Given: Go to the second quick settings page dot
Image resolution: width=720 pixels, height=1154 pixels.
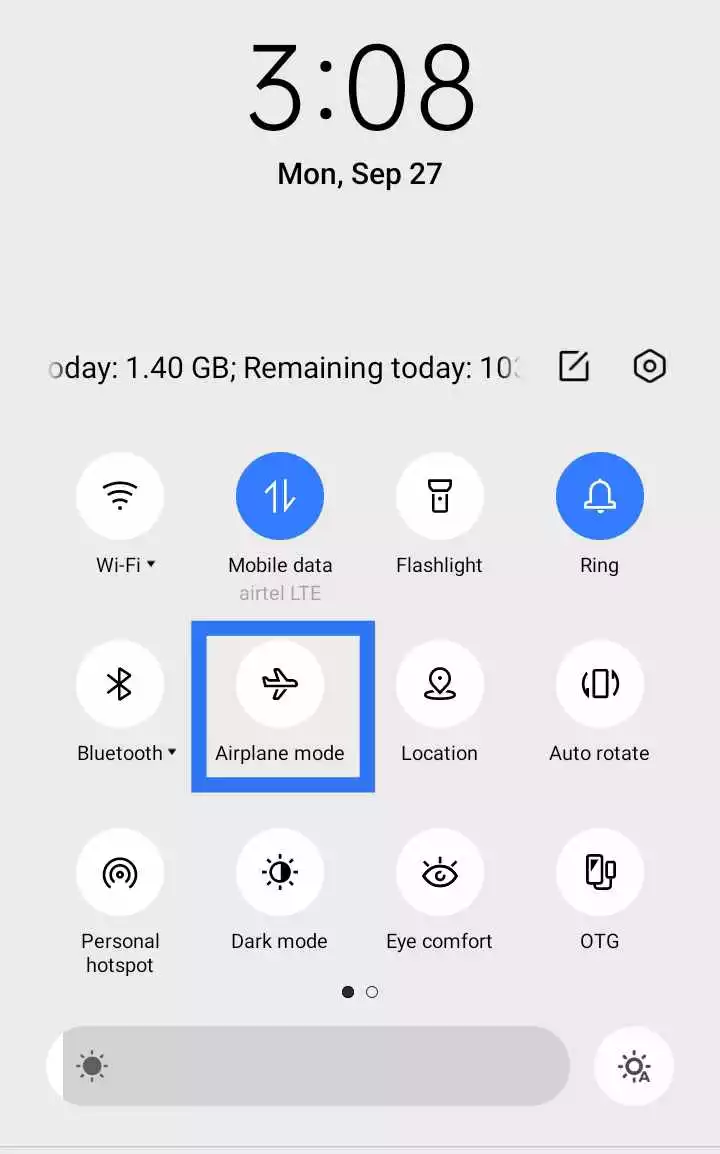Looking at the screenshot, I should 372,992.
